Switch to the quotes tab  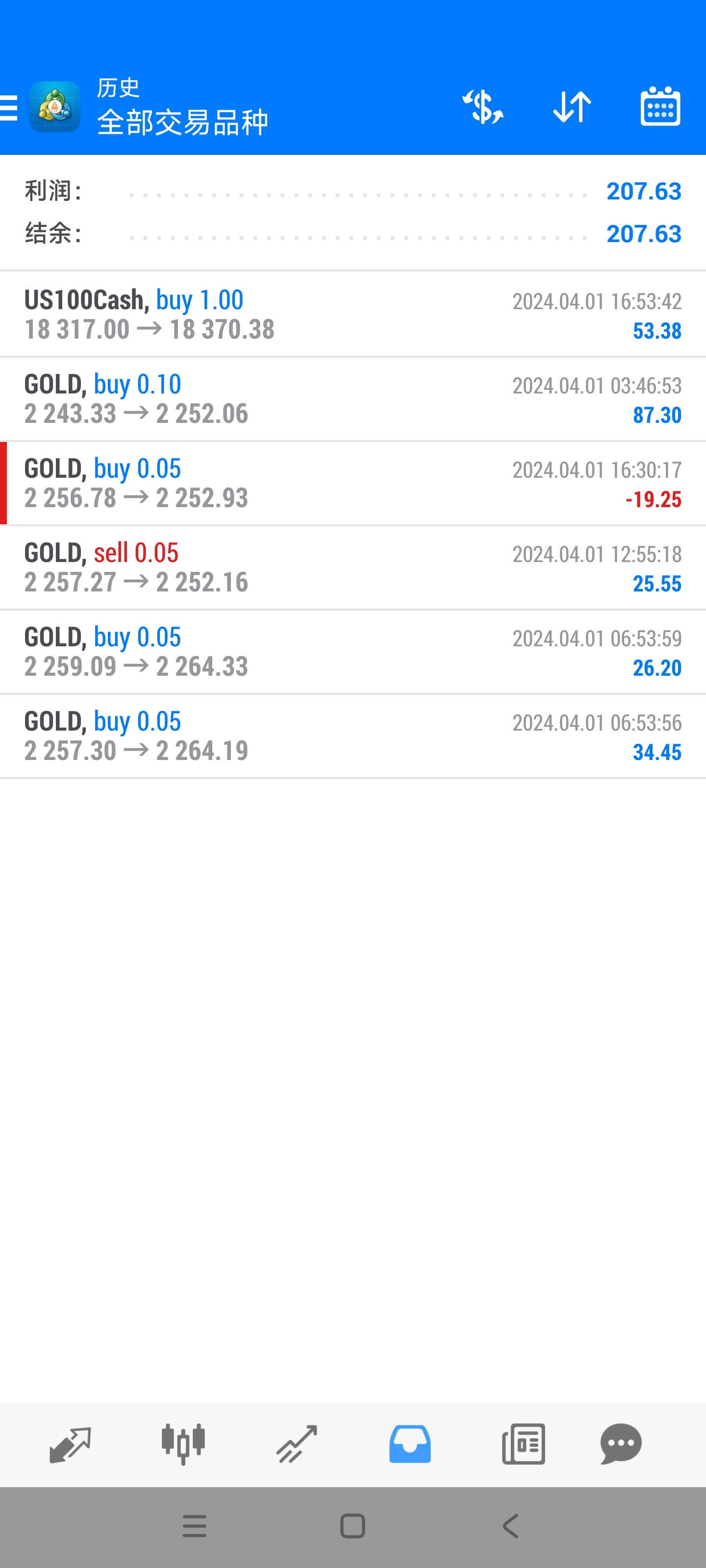70,1444
